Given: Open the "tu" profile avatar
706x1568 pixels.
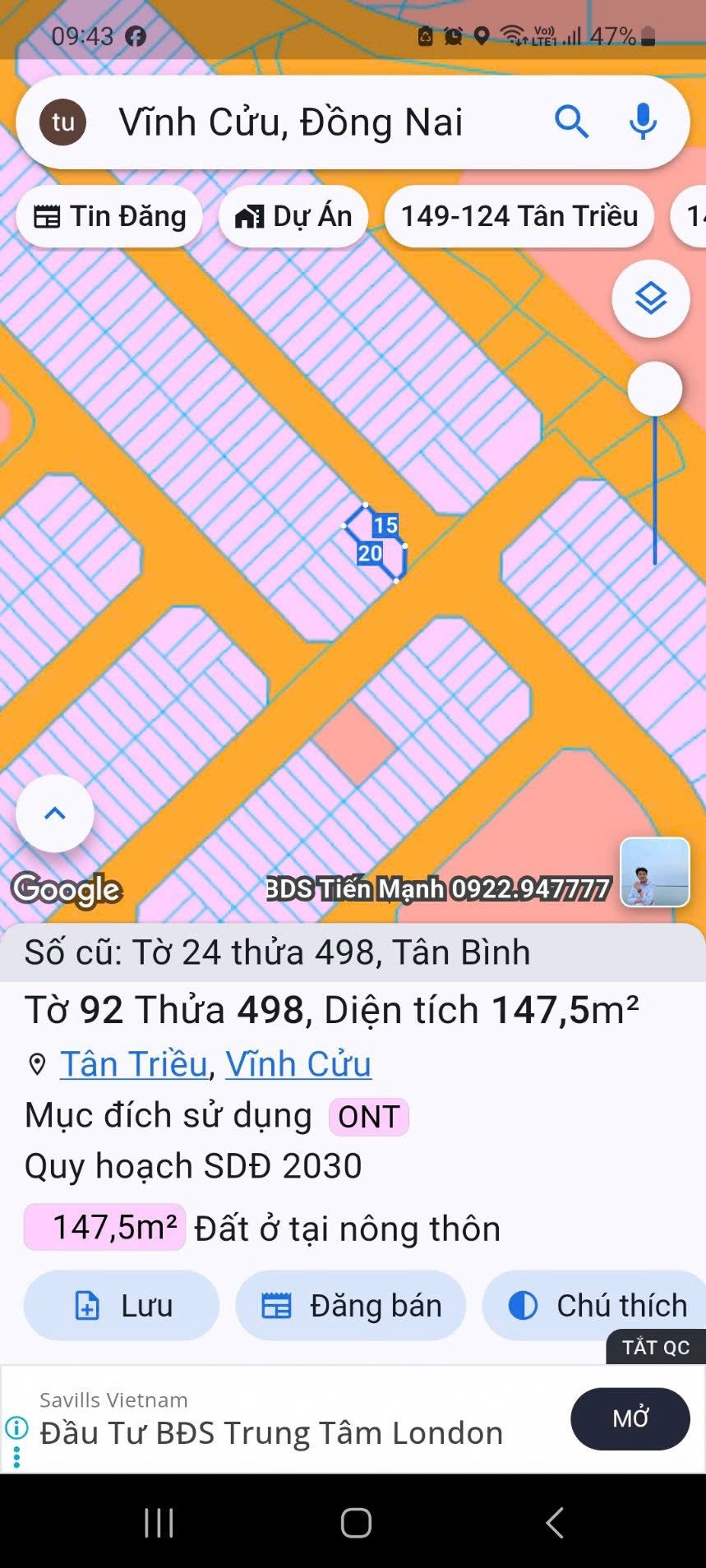Looking at the screenshot, I should (x=63, y=122).
